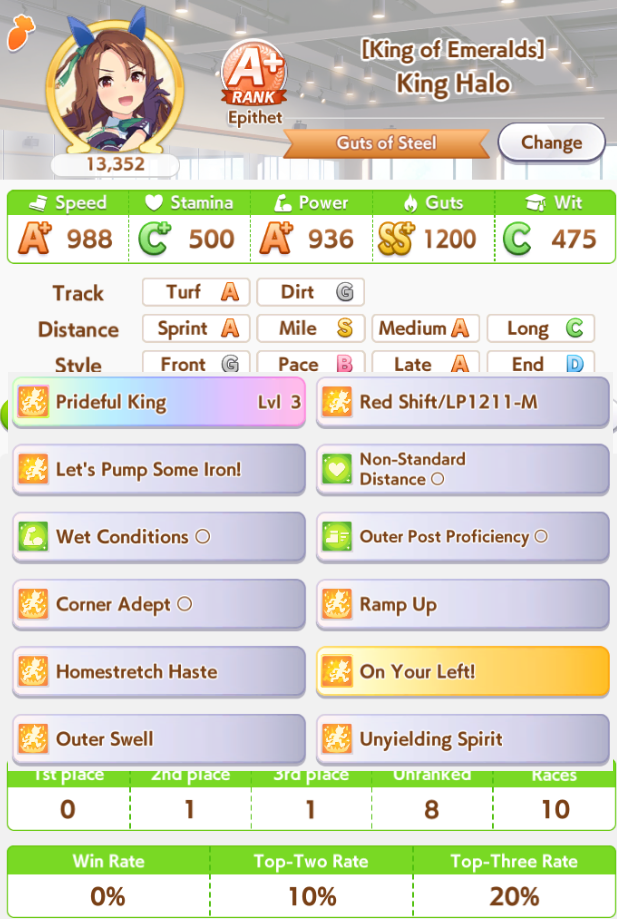Screen dimensions: 617x919
Task: Show Wet Conditions skill info
Action: [x=158, y=537]
